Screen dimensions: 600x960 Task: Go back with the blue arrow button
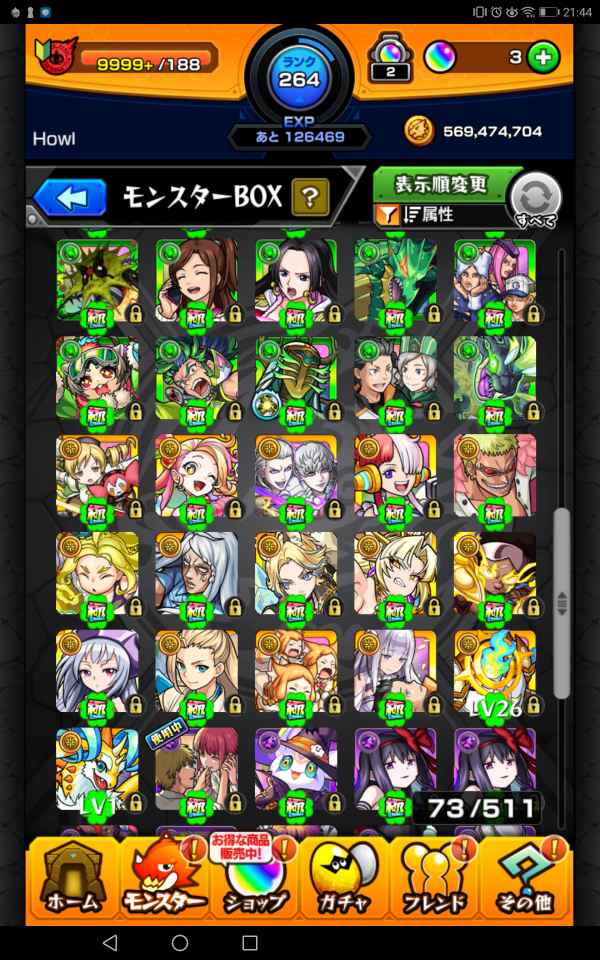(x=72, y=198)
